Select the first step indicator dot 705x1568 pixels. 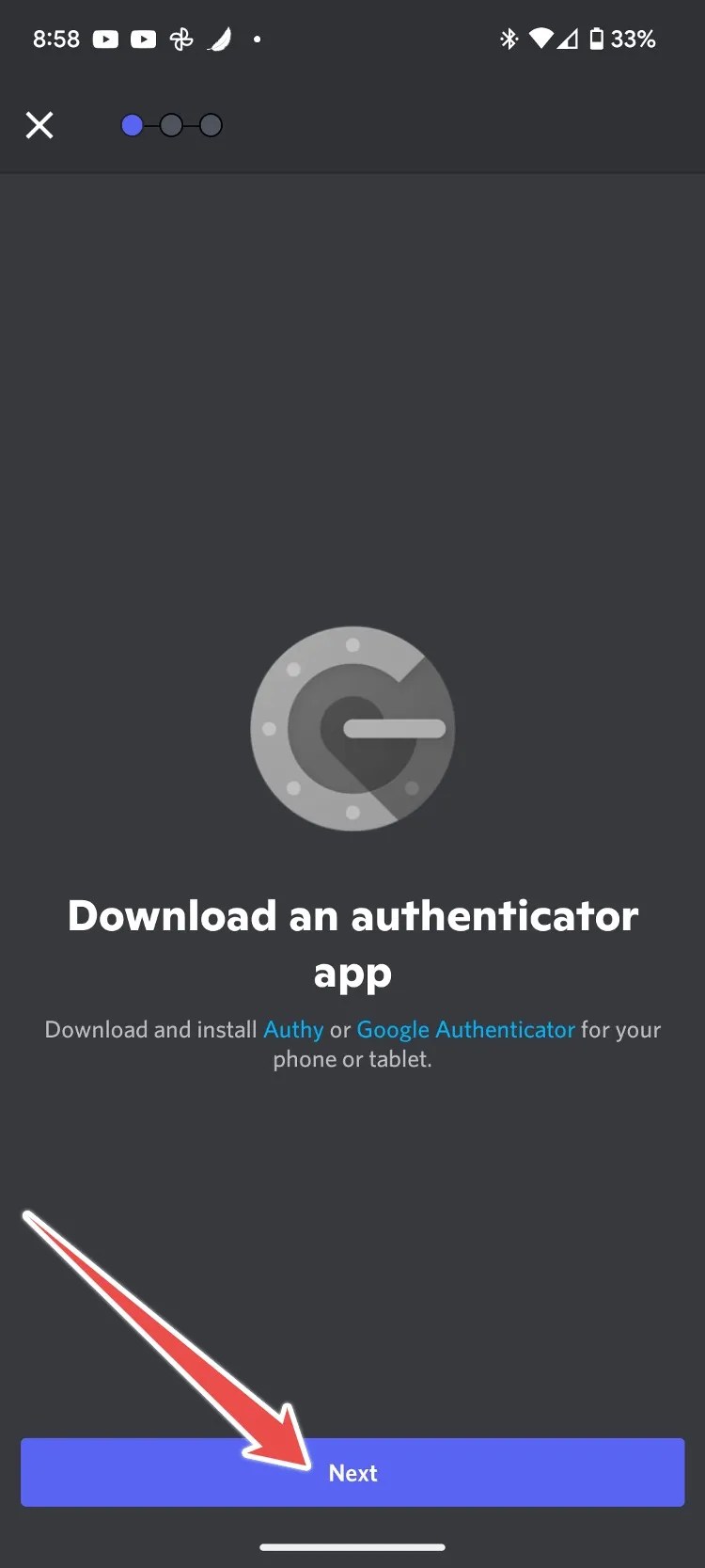132,124
